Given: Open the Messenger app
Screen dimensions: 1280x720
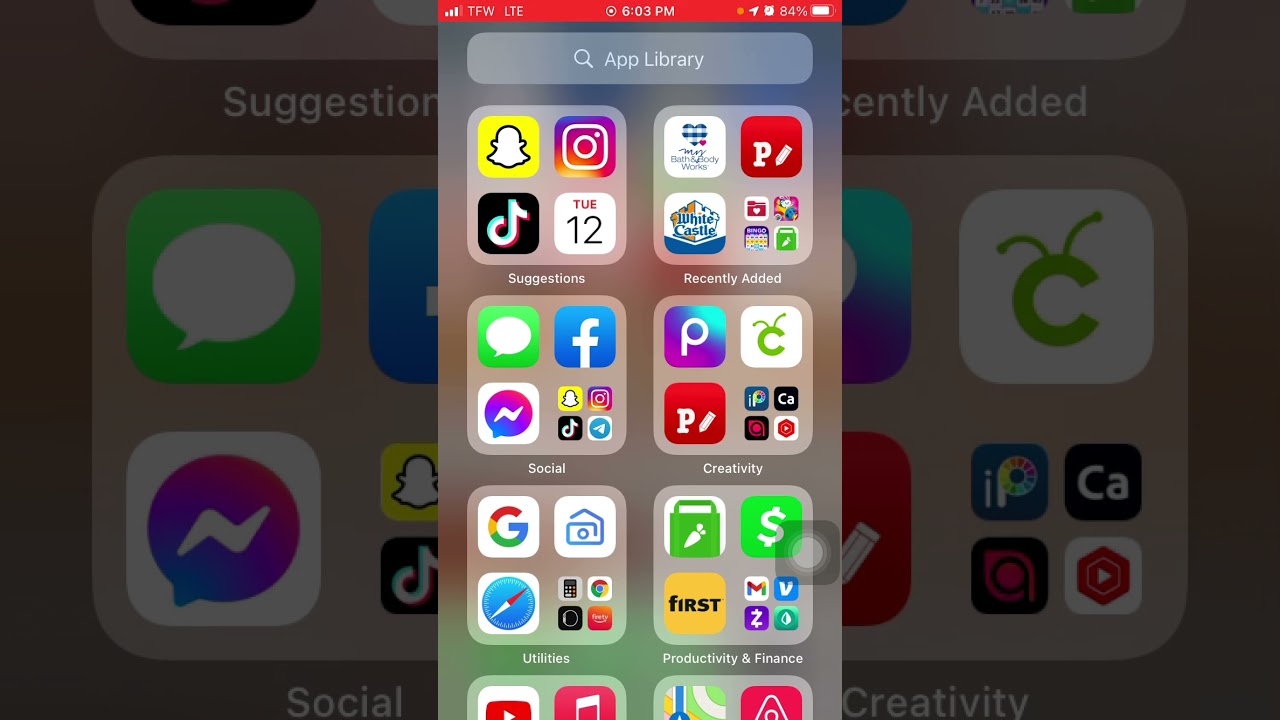Looking at the screenshot, I should click(x=508, y=413).
